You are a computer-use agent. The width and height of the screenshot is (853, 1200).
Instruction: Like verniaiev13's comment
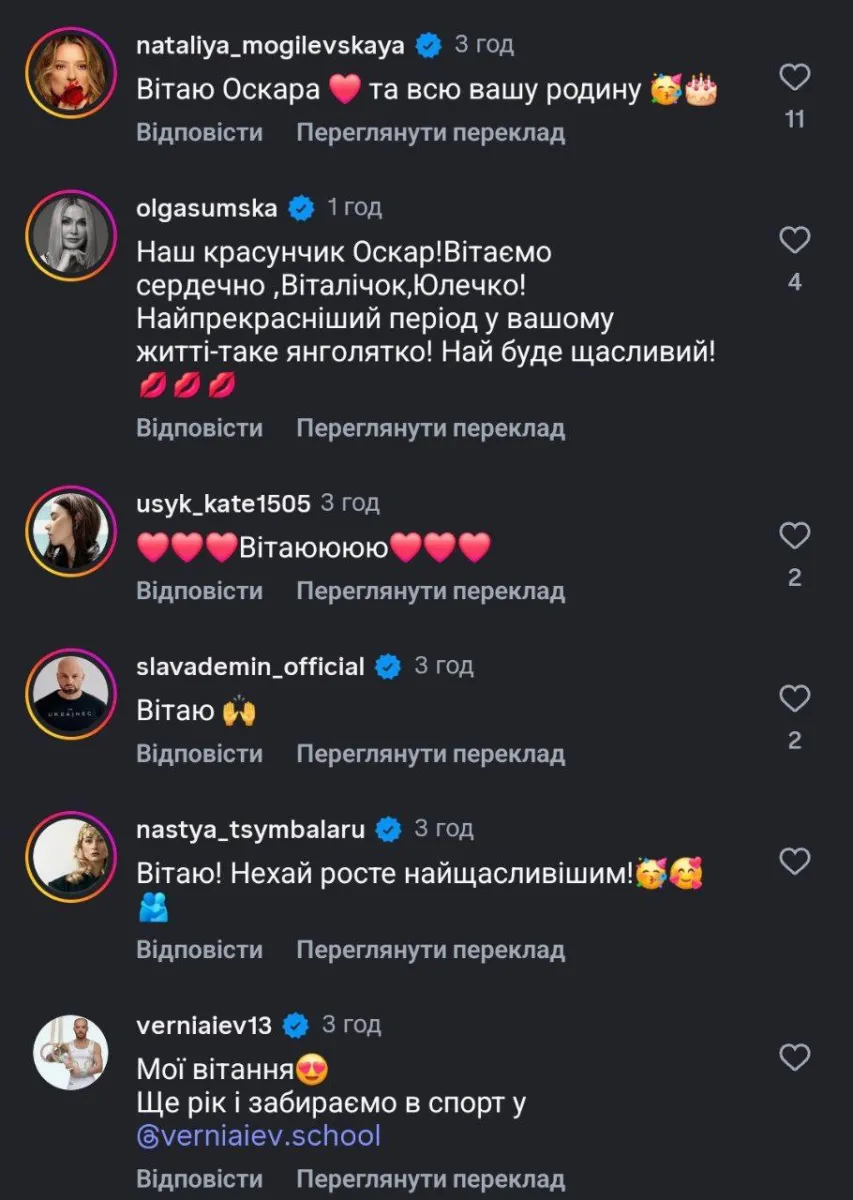[794, 1057]
